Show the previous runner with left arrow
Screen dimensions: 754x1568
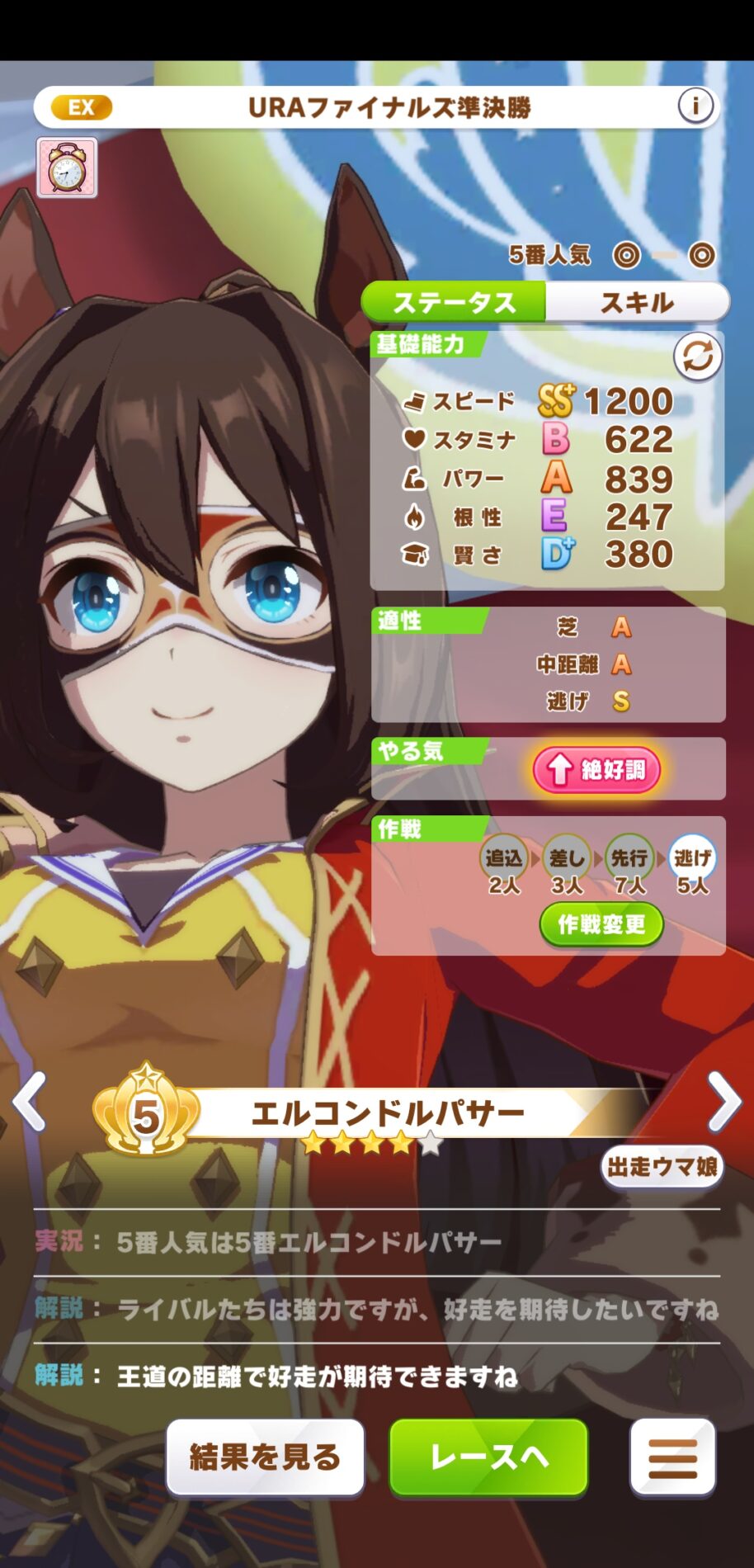click(30, 1102)
